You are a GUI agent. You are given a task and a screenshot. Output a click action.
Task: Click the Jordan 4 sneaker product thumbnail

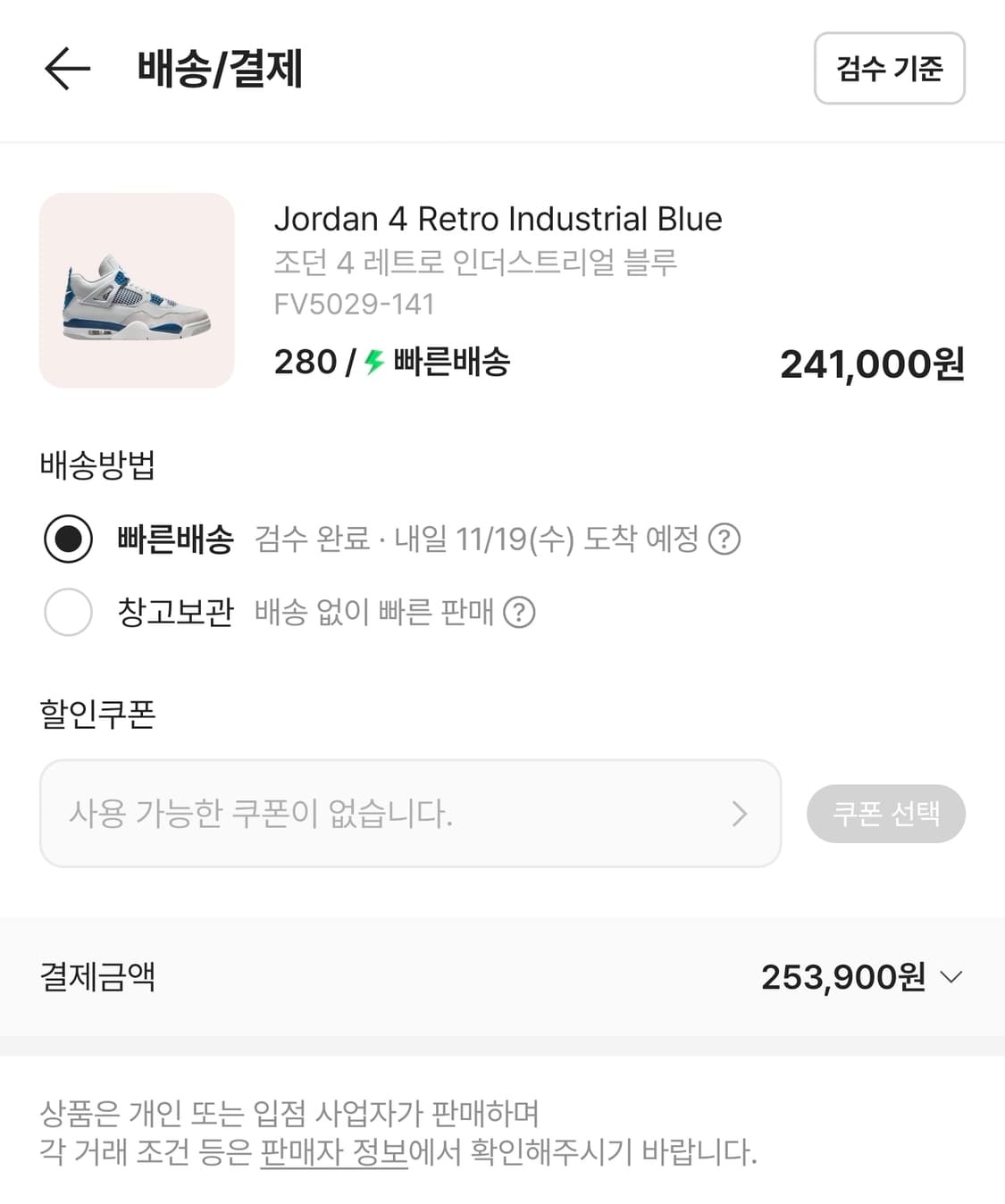(x=135, y=290)
